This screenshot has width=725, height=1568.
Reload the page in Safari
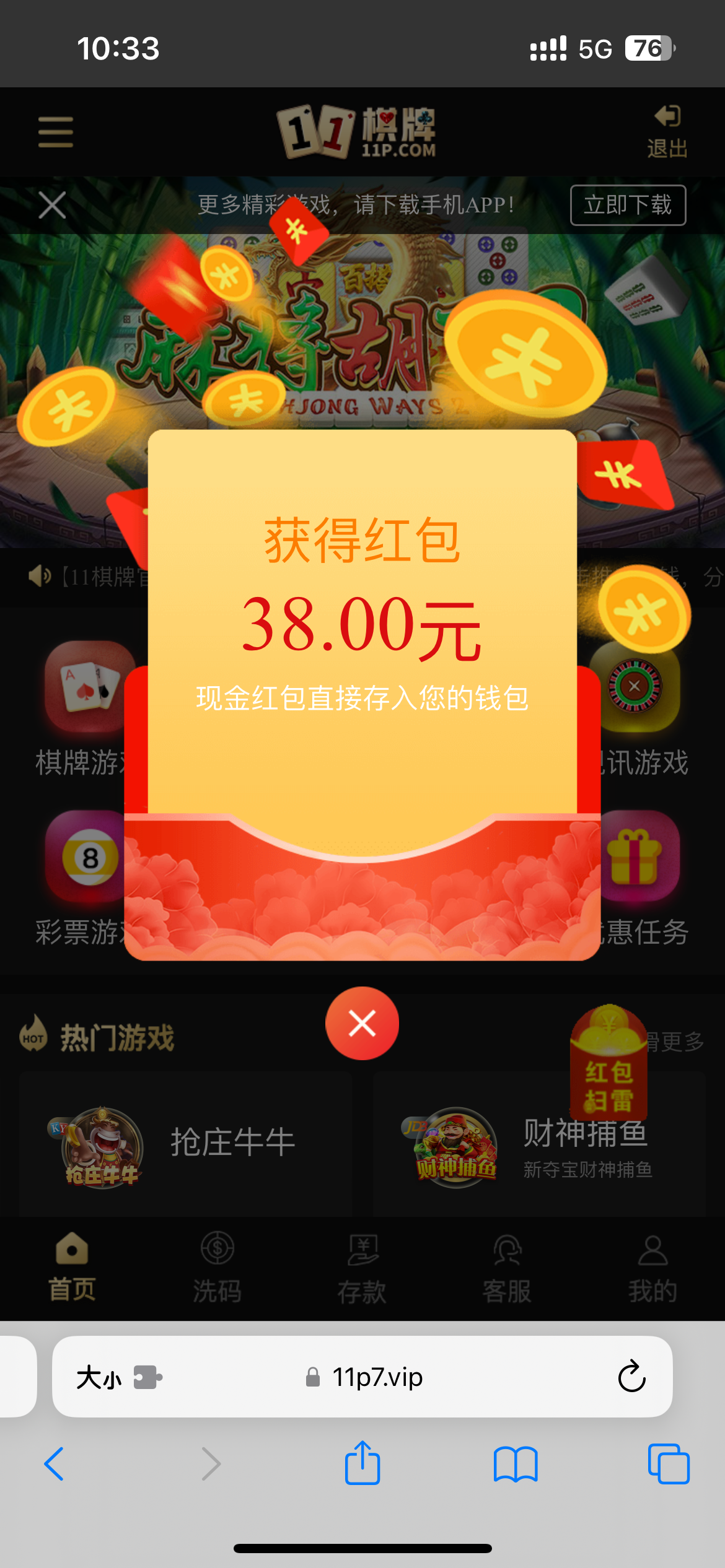point(631,1377)
